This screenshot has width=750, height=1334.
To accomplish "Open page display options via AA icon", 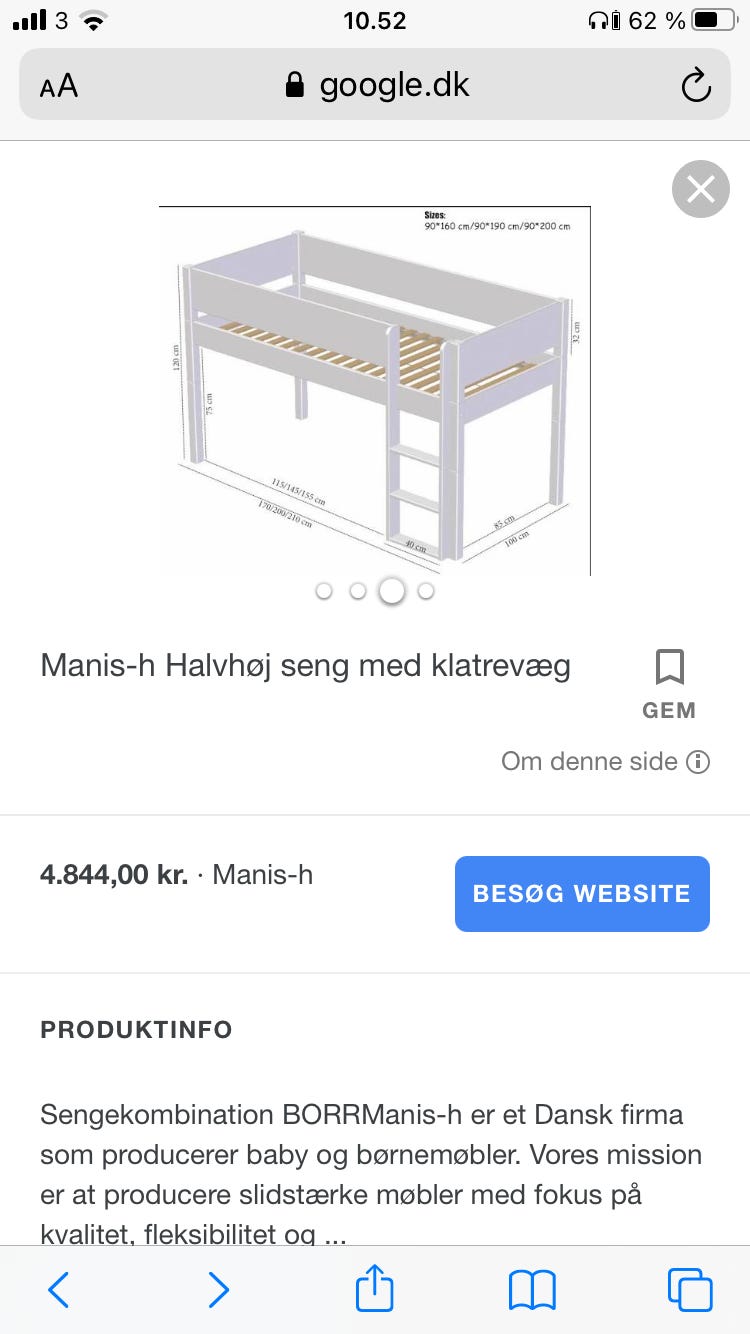I will (x=58, y=84).
